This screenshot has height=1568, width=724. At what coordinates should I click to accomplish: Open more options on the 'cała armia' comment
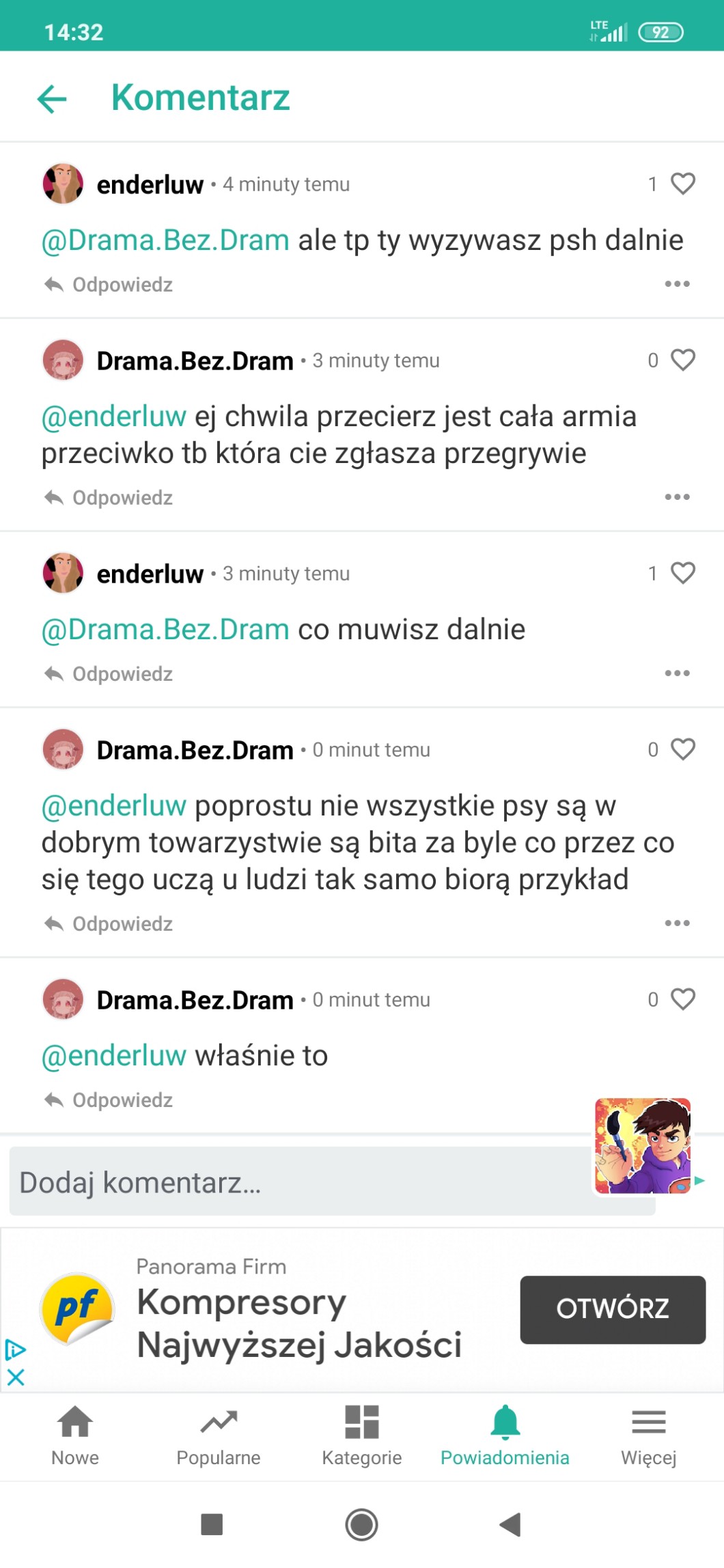677,497
